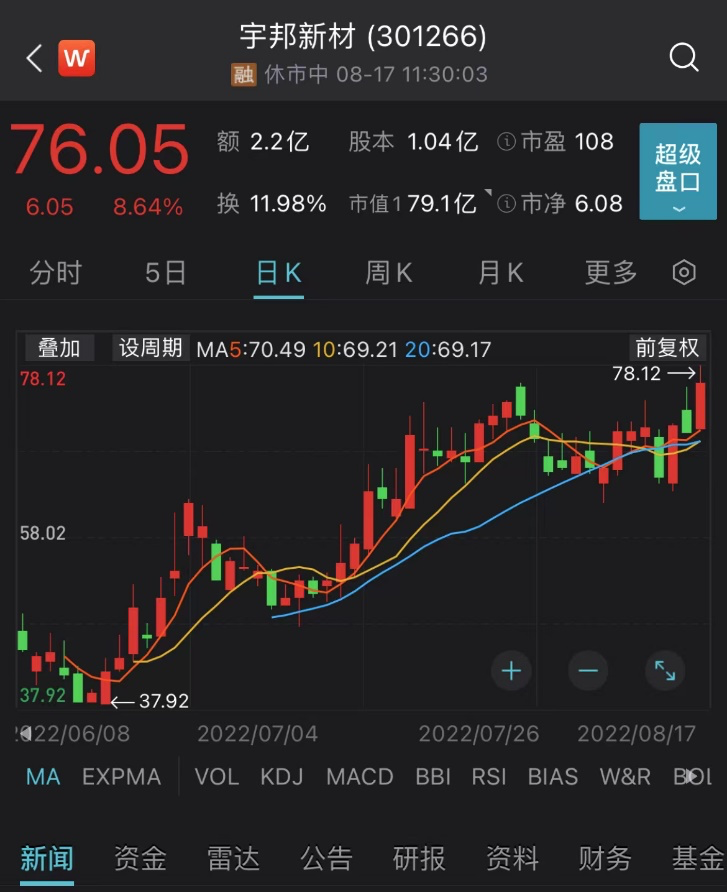Zoom in on the K-line chart
The width and height of the screenshot is (727, 892).
coord(511,670)
